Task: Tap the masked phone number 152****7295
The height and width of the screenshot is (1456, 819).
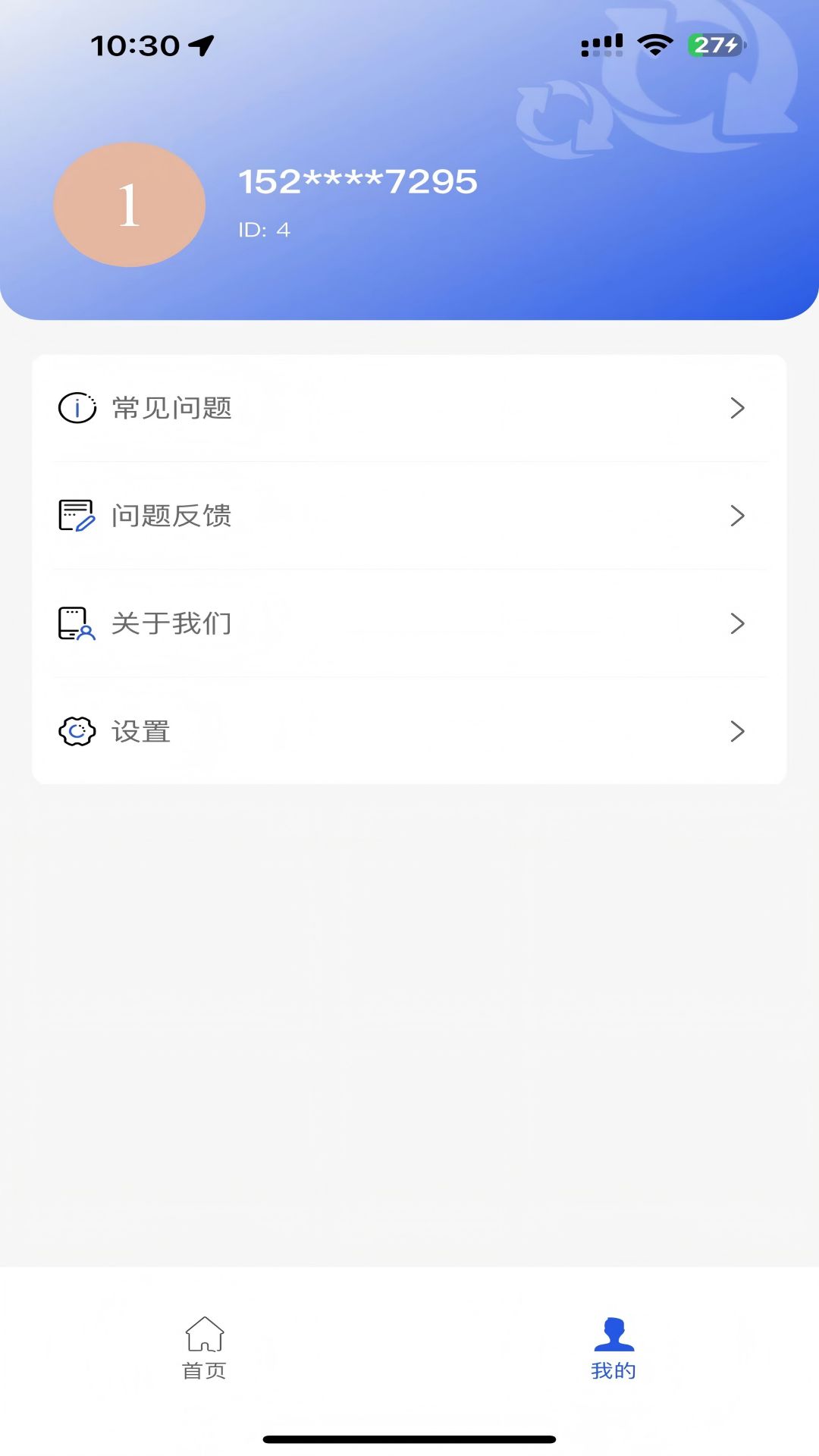Action: (x=358, y=182)
